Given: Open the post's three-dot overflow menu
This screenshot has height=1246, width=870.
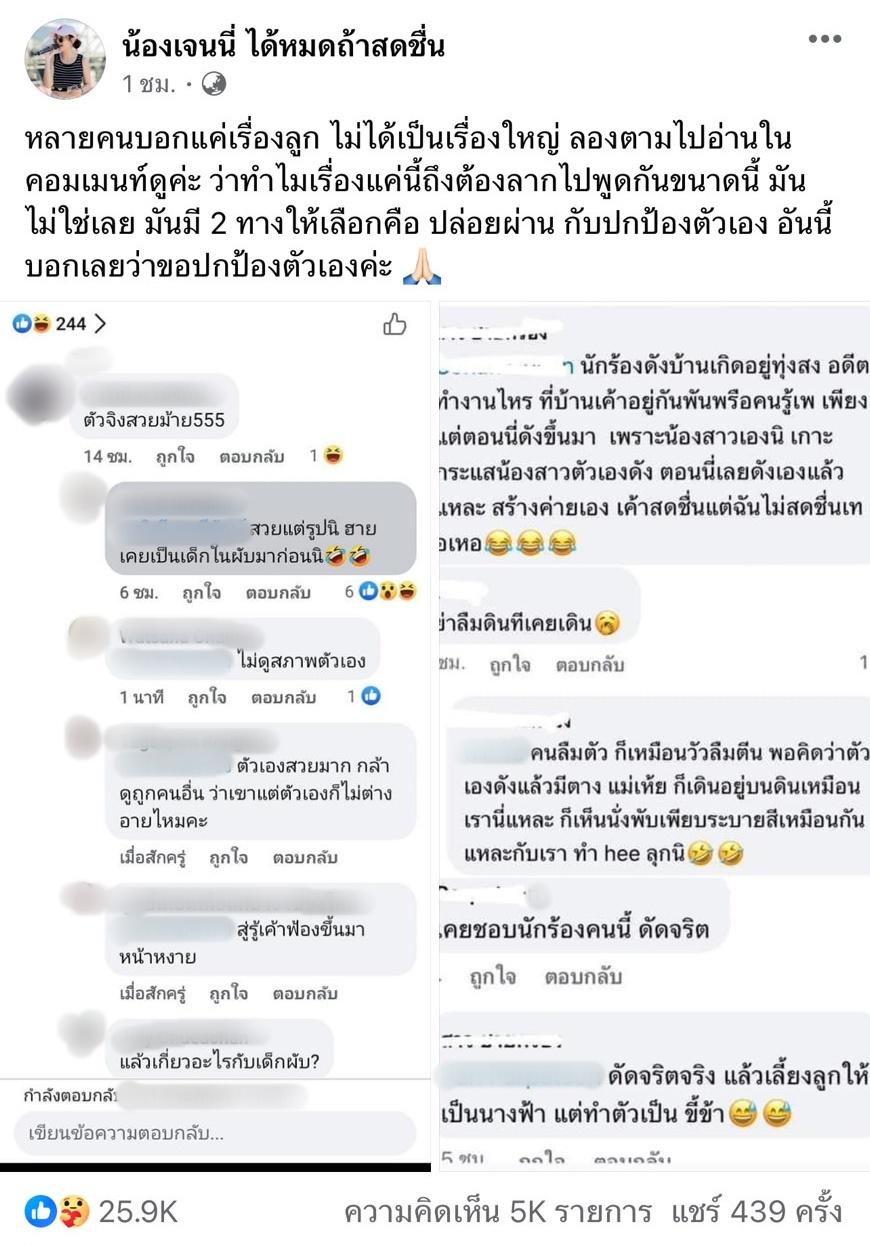Looking at the screenshot, I should (x=824, y=40).
